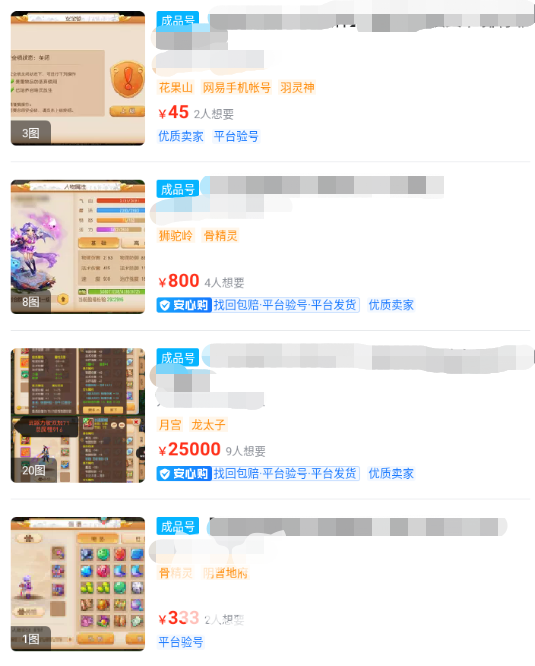View the 1图 thumbnail of the ¥333 listing
Viewport: 535px width, 666px height.
(x=78, y=584)
